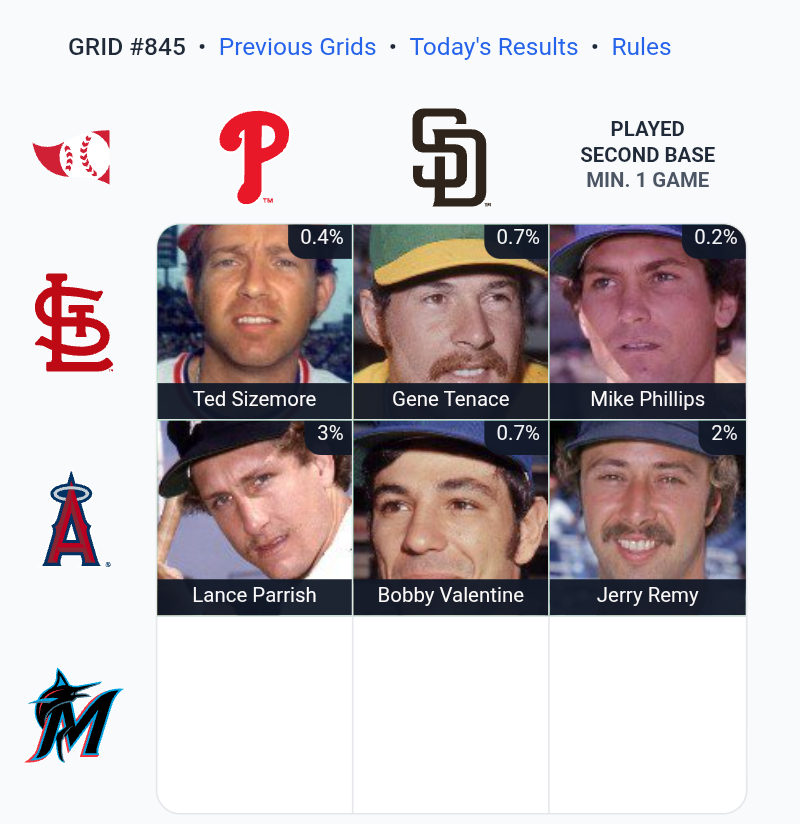The width and height of the screenshot is (800, 824).
Task: Open the Gene Tenace cell
Action: coord(451,320)
